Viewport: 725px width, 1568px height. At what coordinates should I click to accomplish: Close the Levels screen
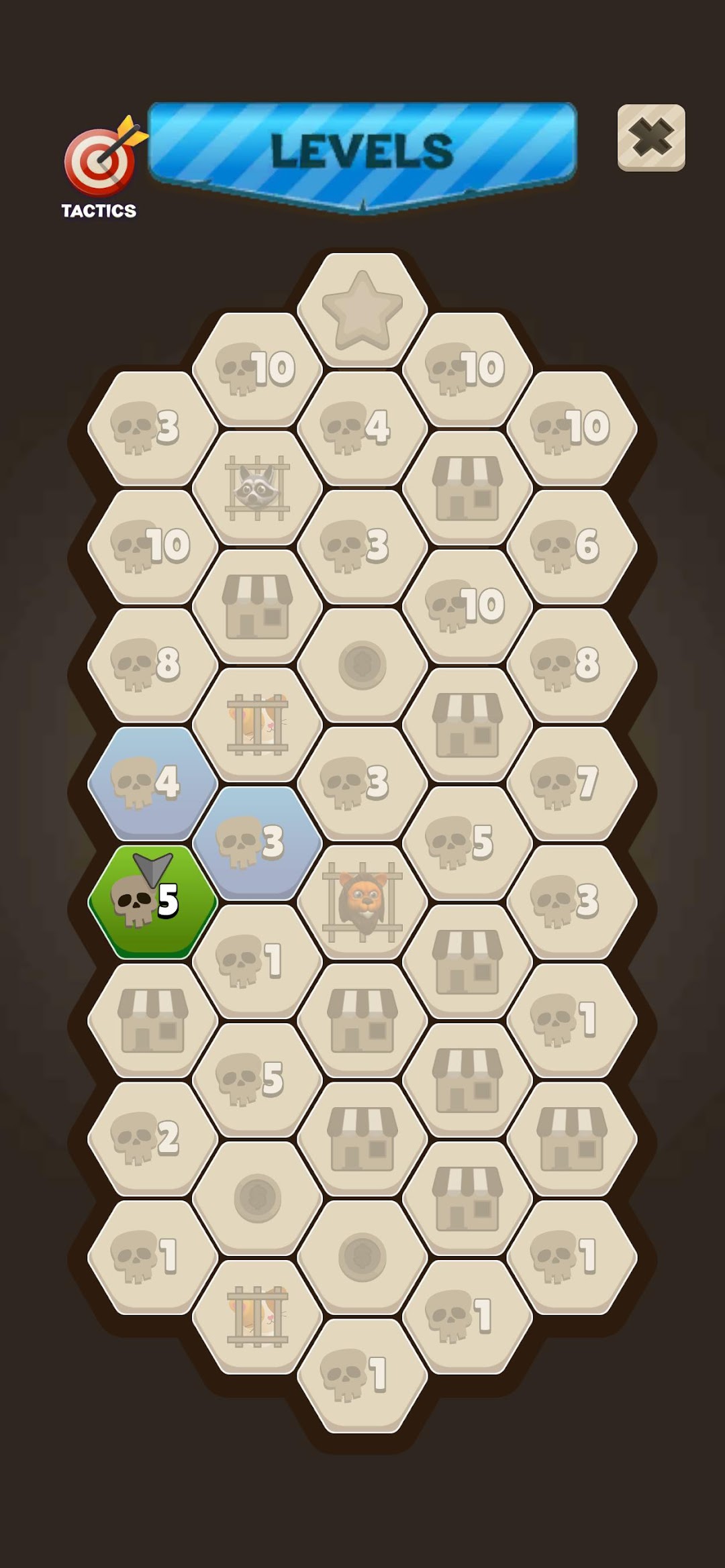[650, 138]
